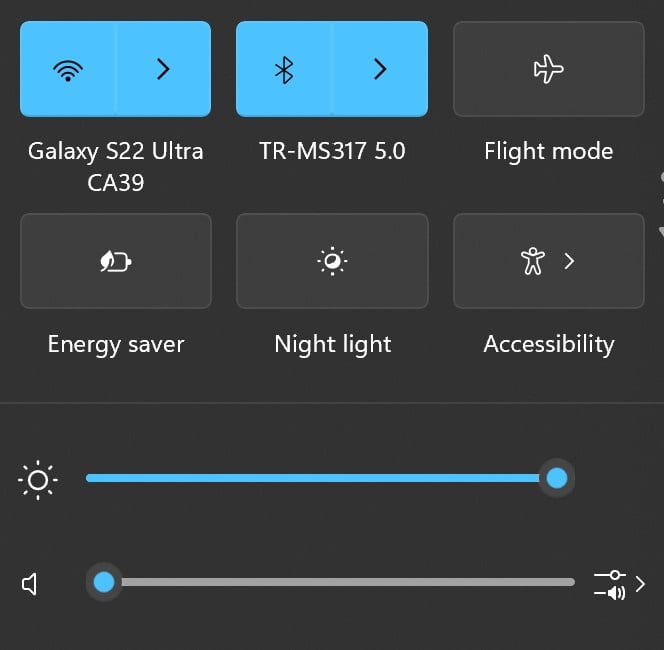Turn off Bluetooth
The width and height of the screenshot is (664, 650).
(x=284, y=69)
